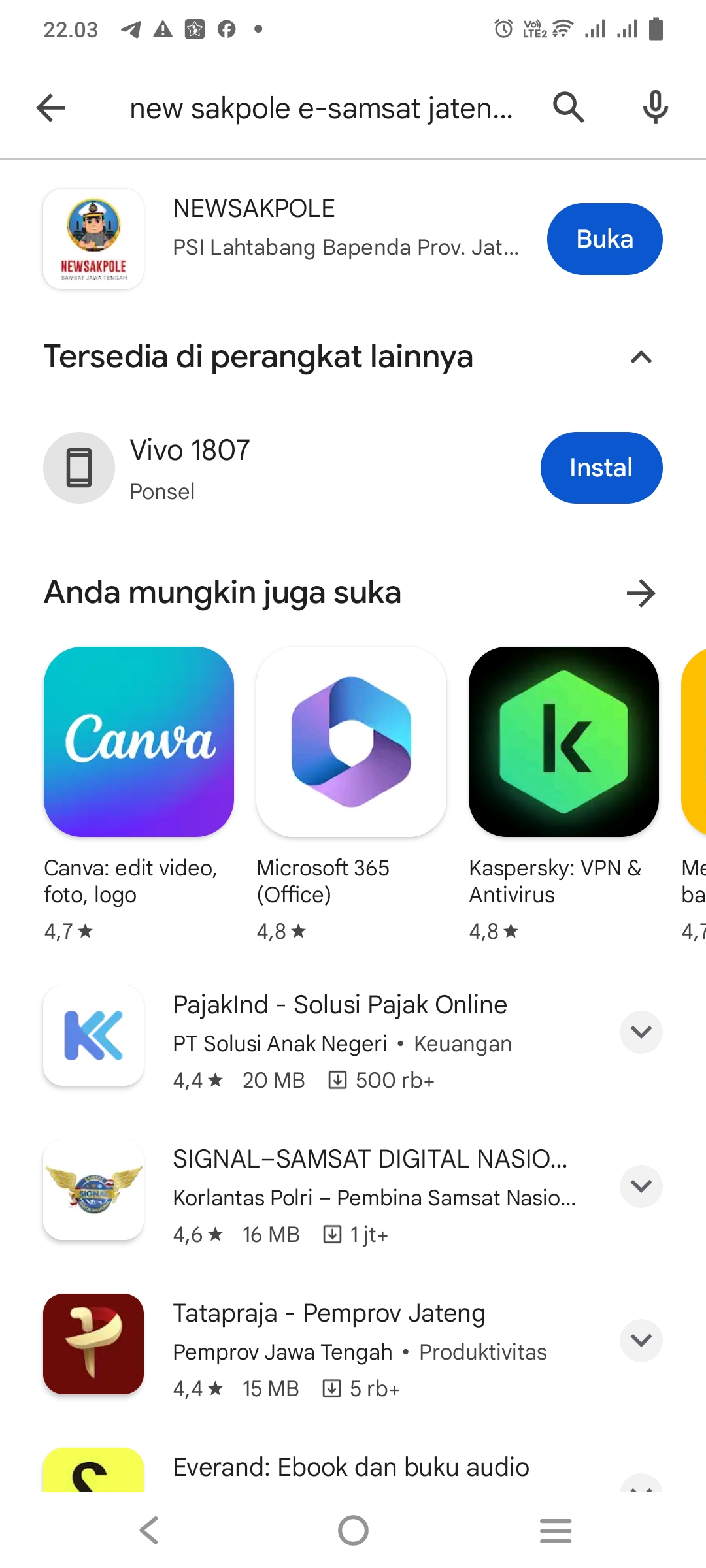Open the Canva app card
706x1568 pixels.
[x=139, y=742]
